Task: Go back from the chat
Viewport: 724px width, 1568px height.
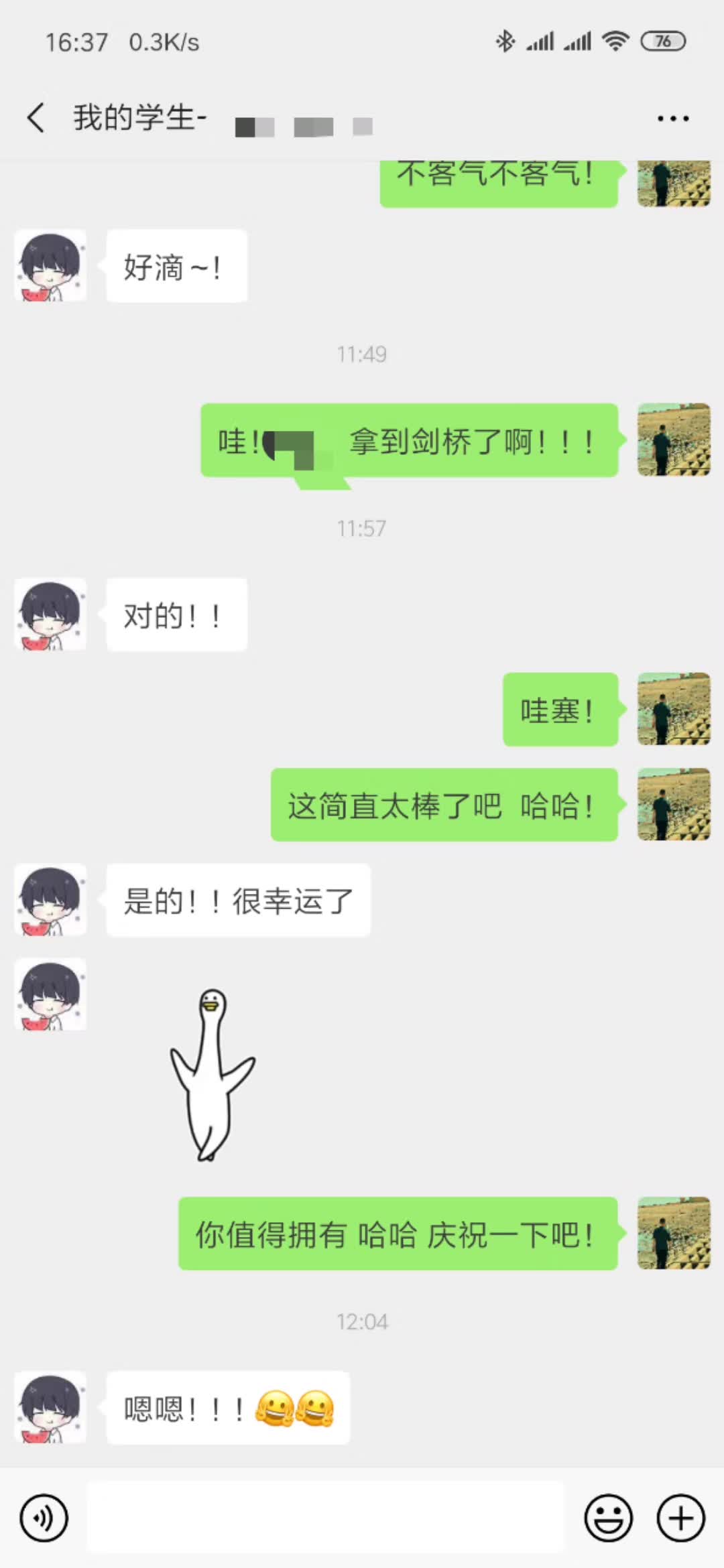Action: (36, 118)
